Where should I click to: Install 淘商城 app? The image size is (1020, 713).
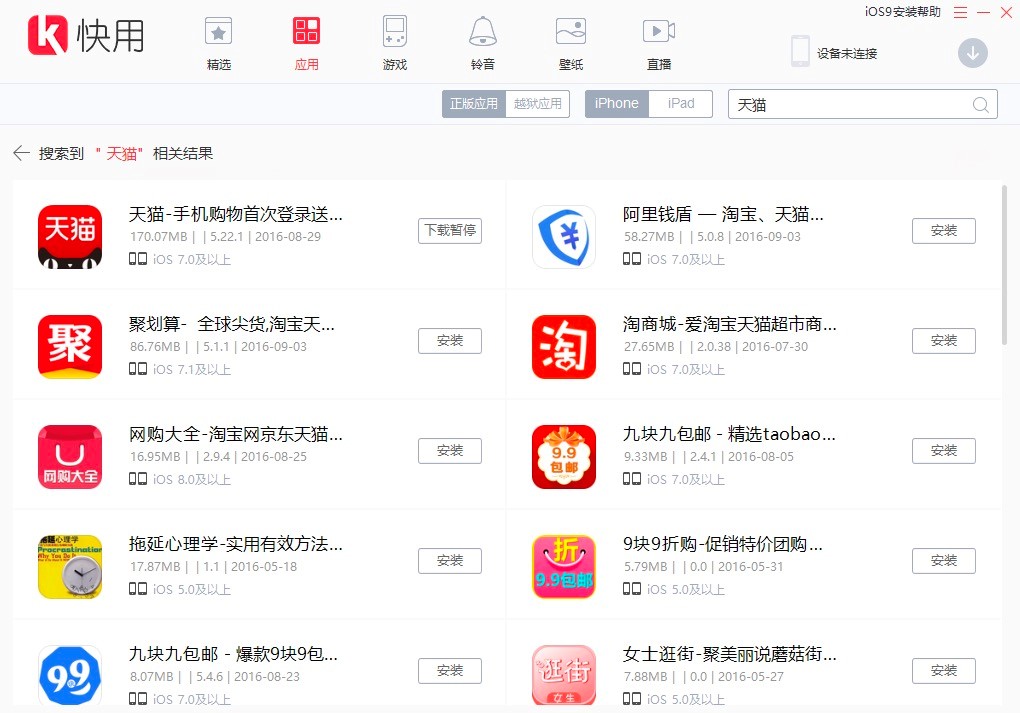[x=943, y=341]
